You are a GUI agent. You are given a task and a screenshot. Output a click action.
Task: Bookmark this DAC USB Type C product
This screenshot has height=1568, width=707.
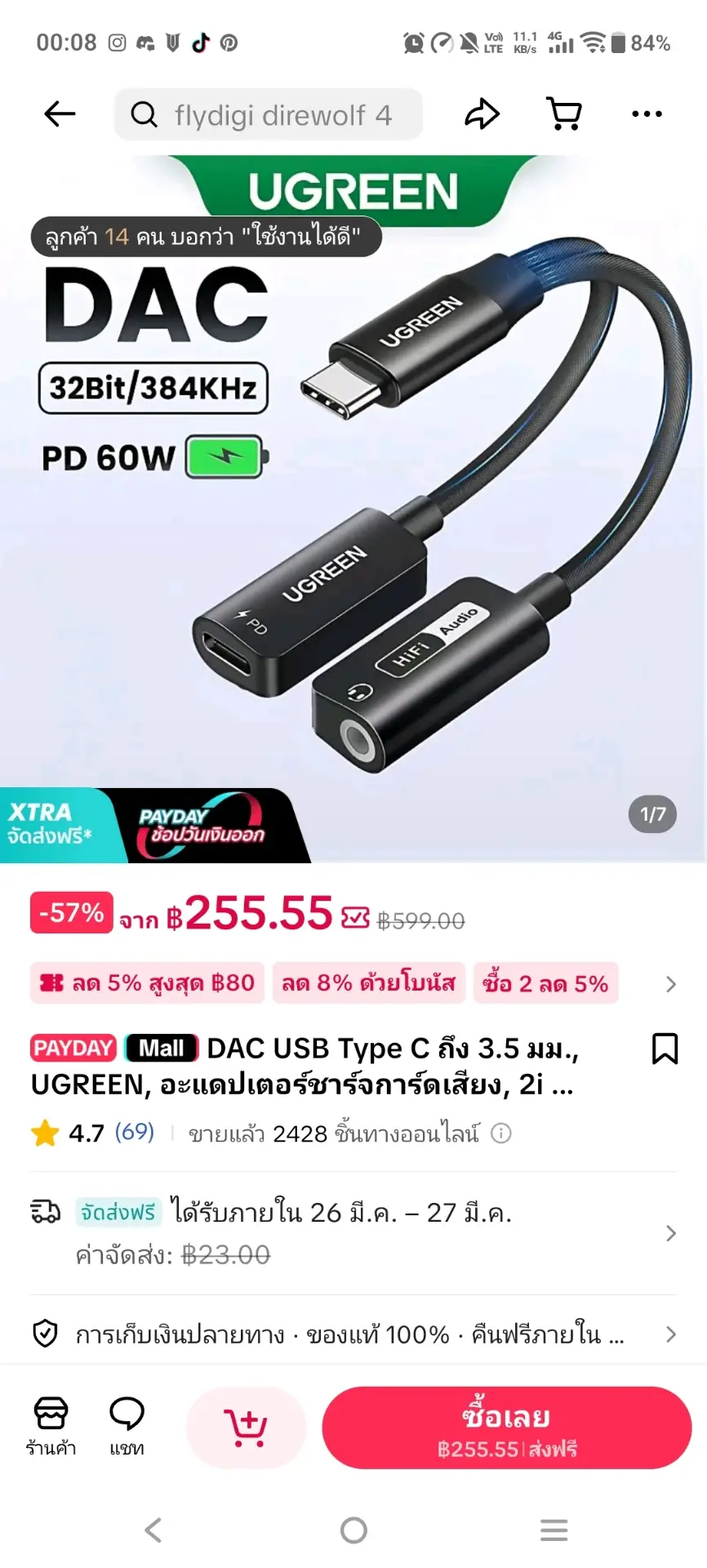coord(665,1049)
